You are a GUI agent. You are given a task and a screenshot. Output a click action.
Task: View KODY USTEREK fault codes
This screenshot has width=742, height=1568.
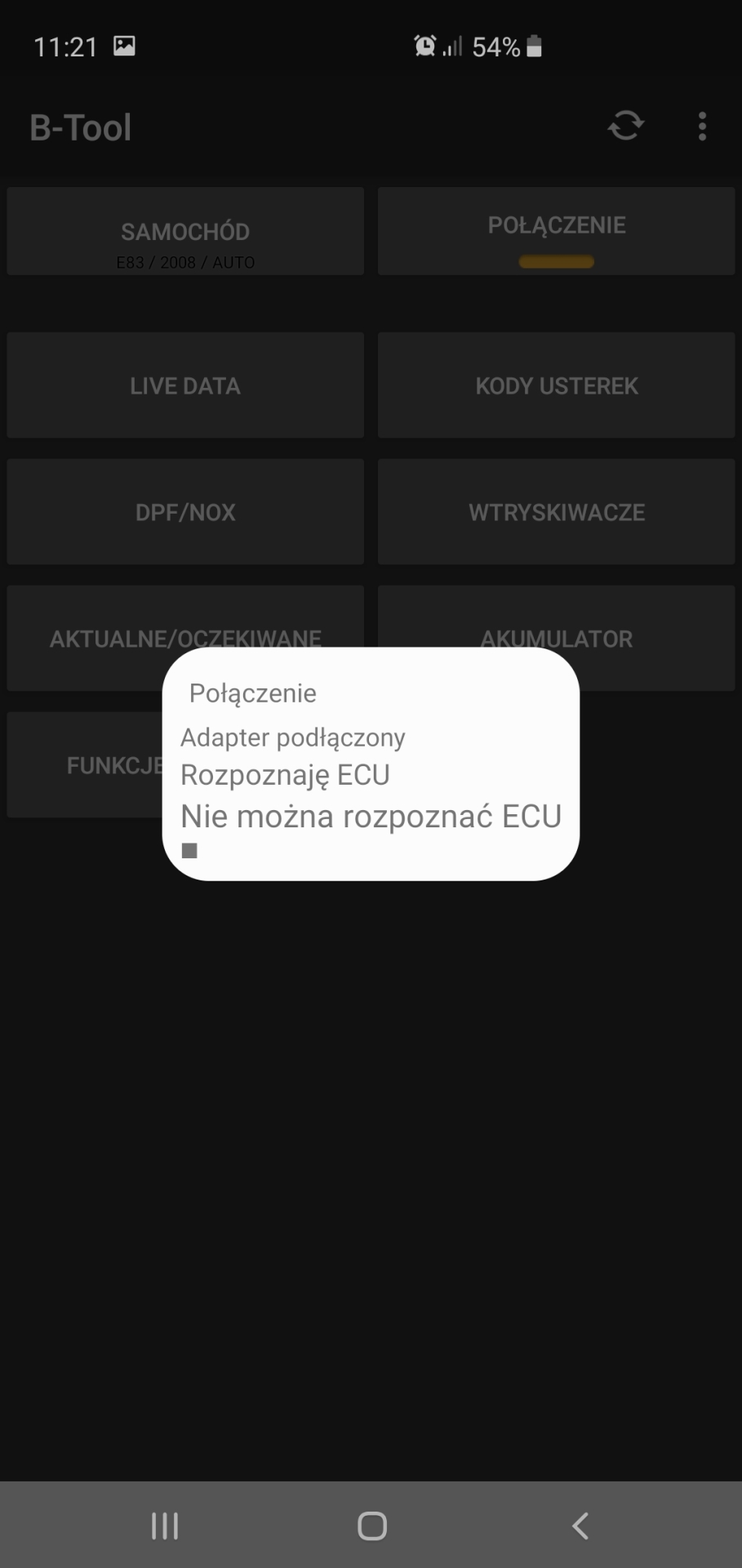click(557, 385)
